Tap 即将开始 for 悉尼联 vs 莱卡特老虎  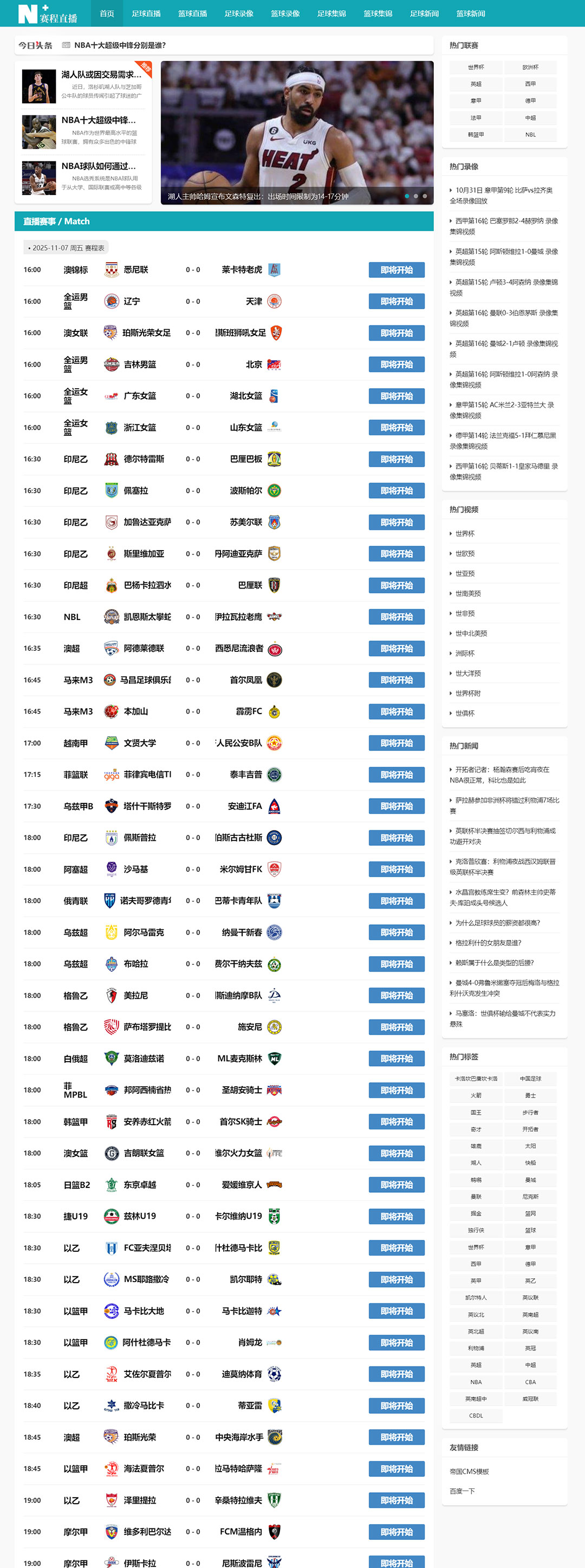point(396,270)
